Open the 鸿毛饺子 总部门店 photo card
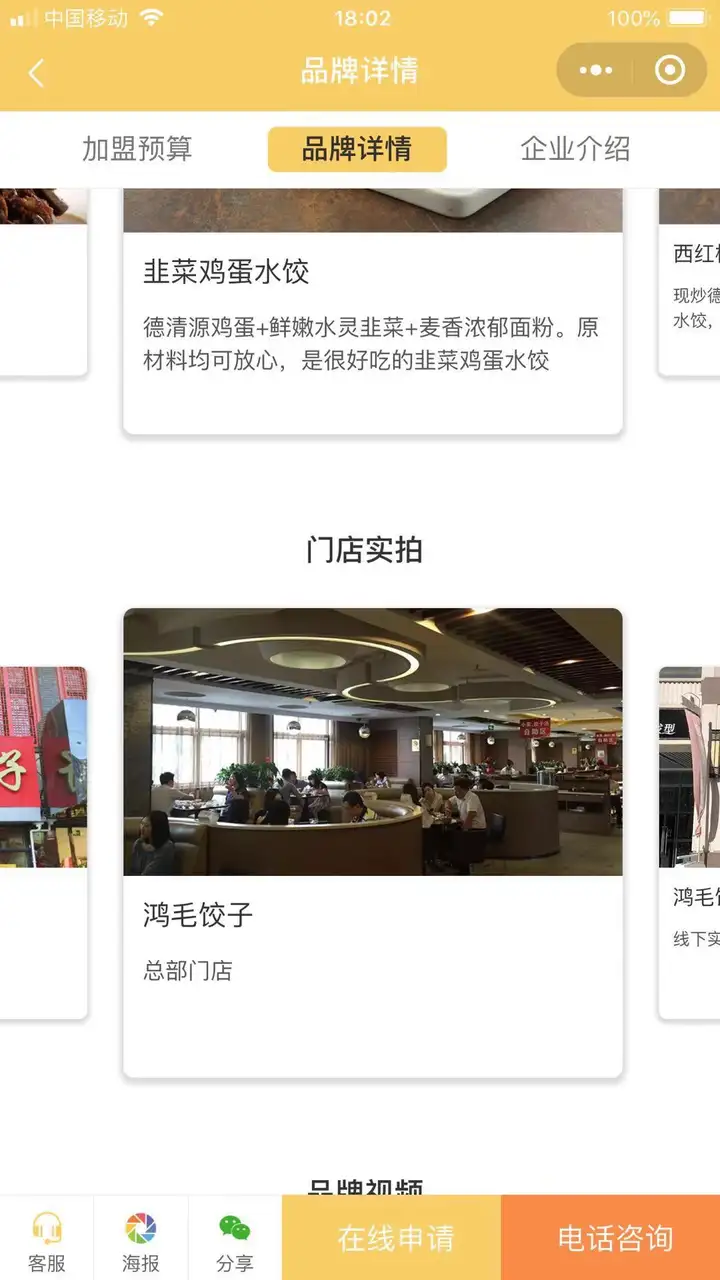 373,843
